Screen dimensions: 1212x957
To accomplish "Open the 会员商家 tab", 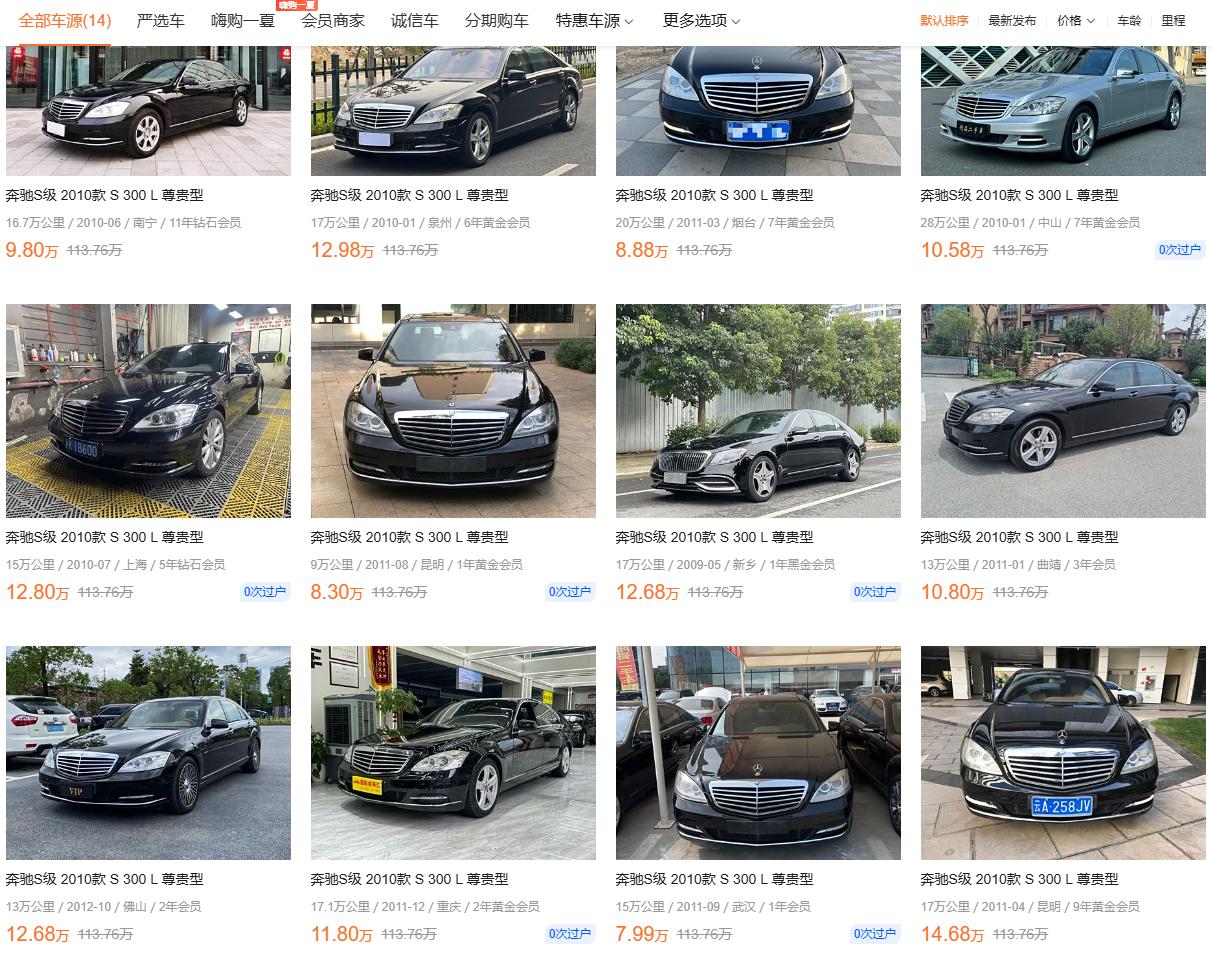I will (332, 20).
